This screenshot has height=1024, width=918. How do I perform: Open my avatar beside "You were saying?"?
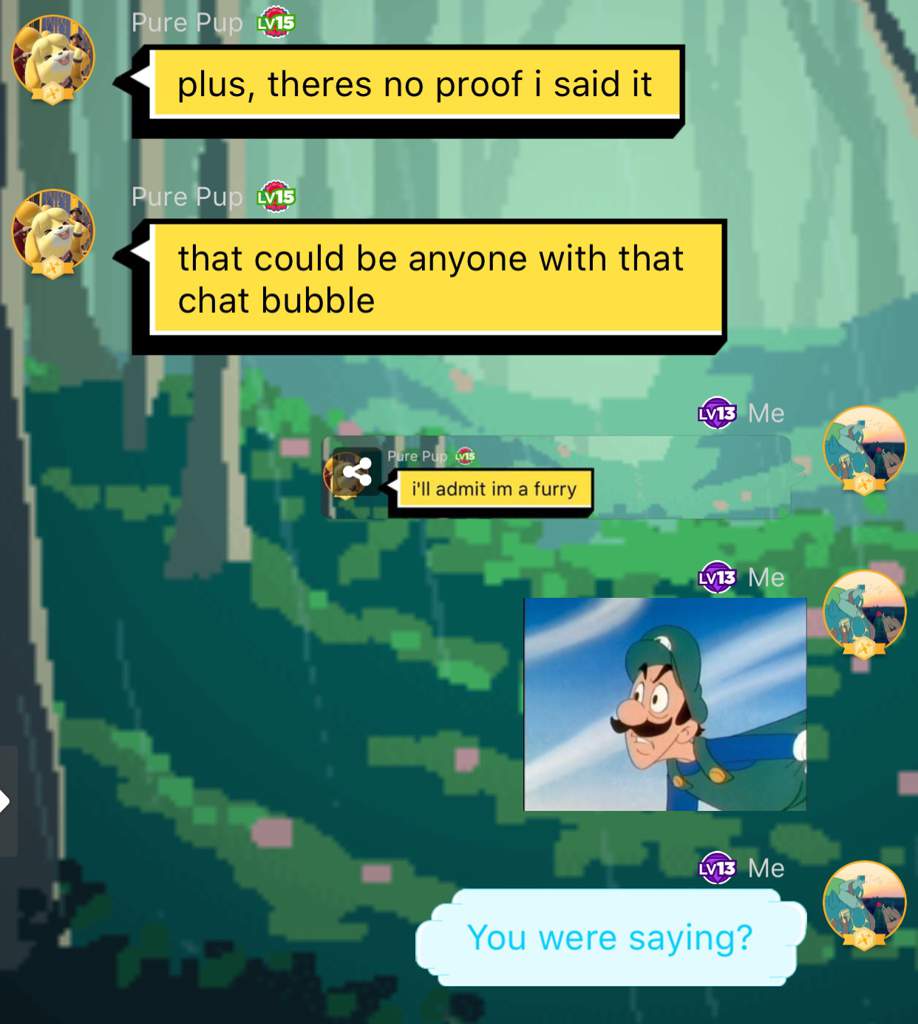[864, 902]
